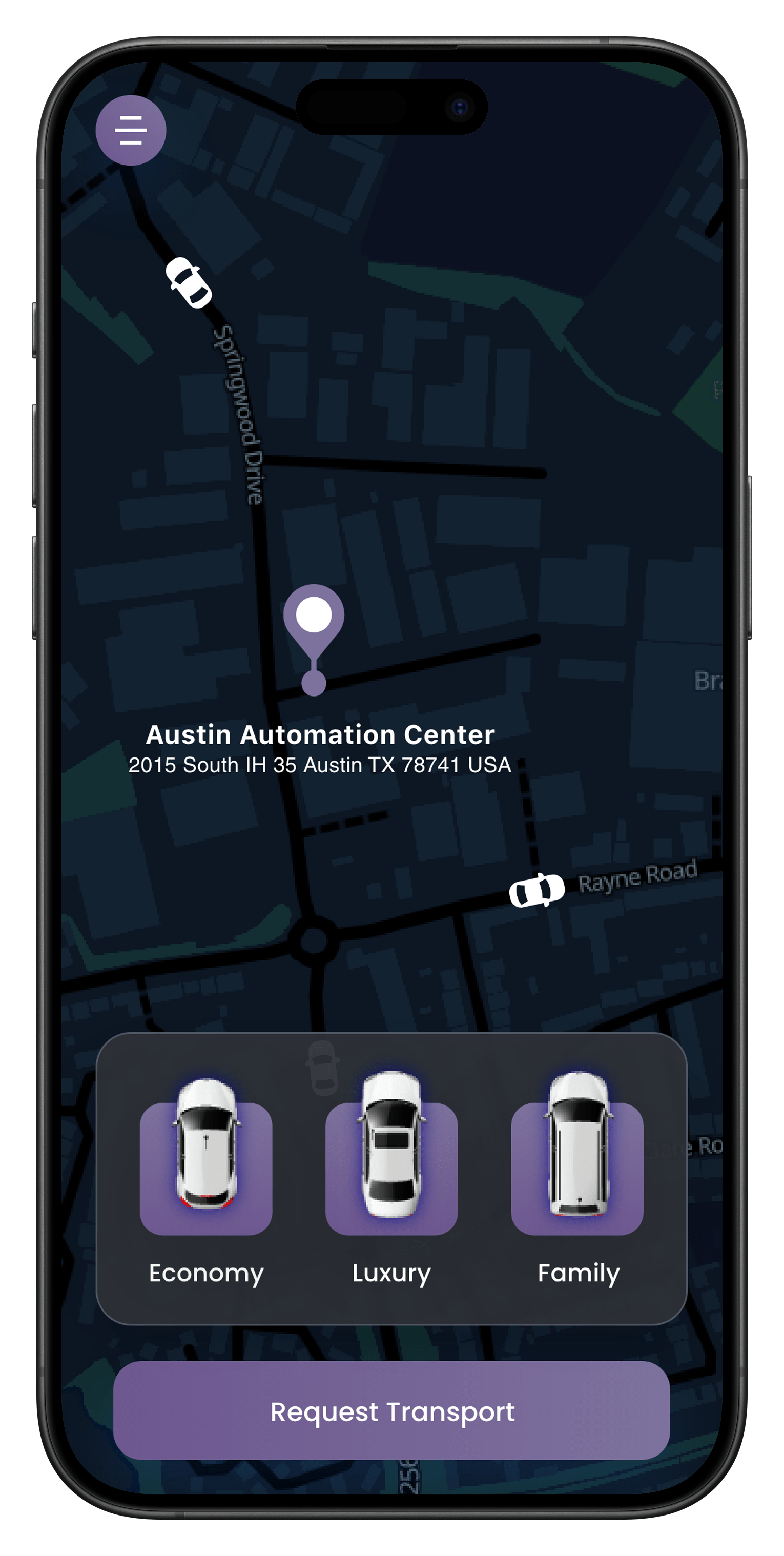Viewport: 784px width, 1556px height.
Task: Tap the Request Transport button
Action: (391, 1410)
